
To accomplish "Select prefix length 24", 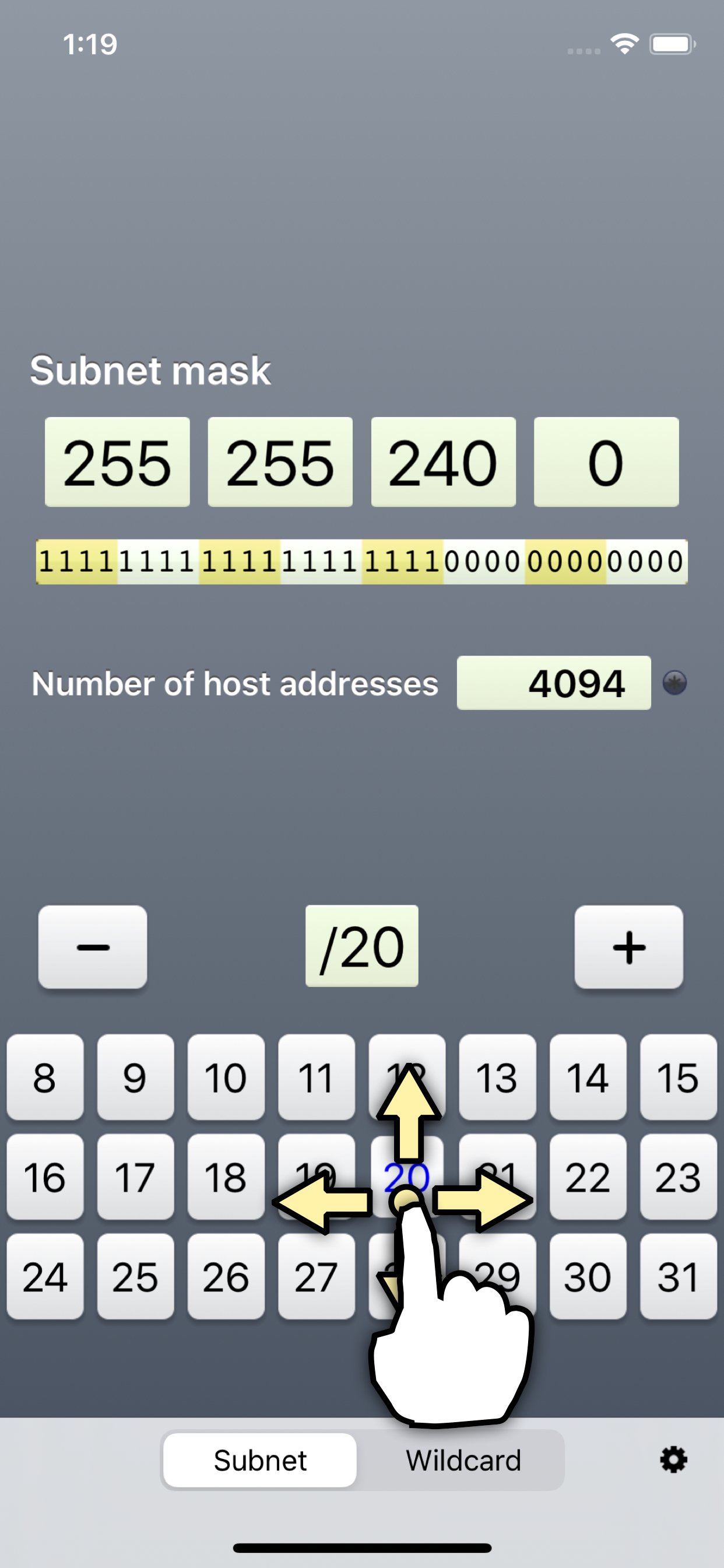I will tap(45, 1278).
